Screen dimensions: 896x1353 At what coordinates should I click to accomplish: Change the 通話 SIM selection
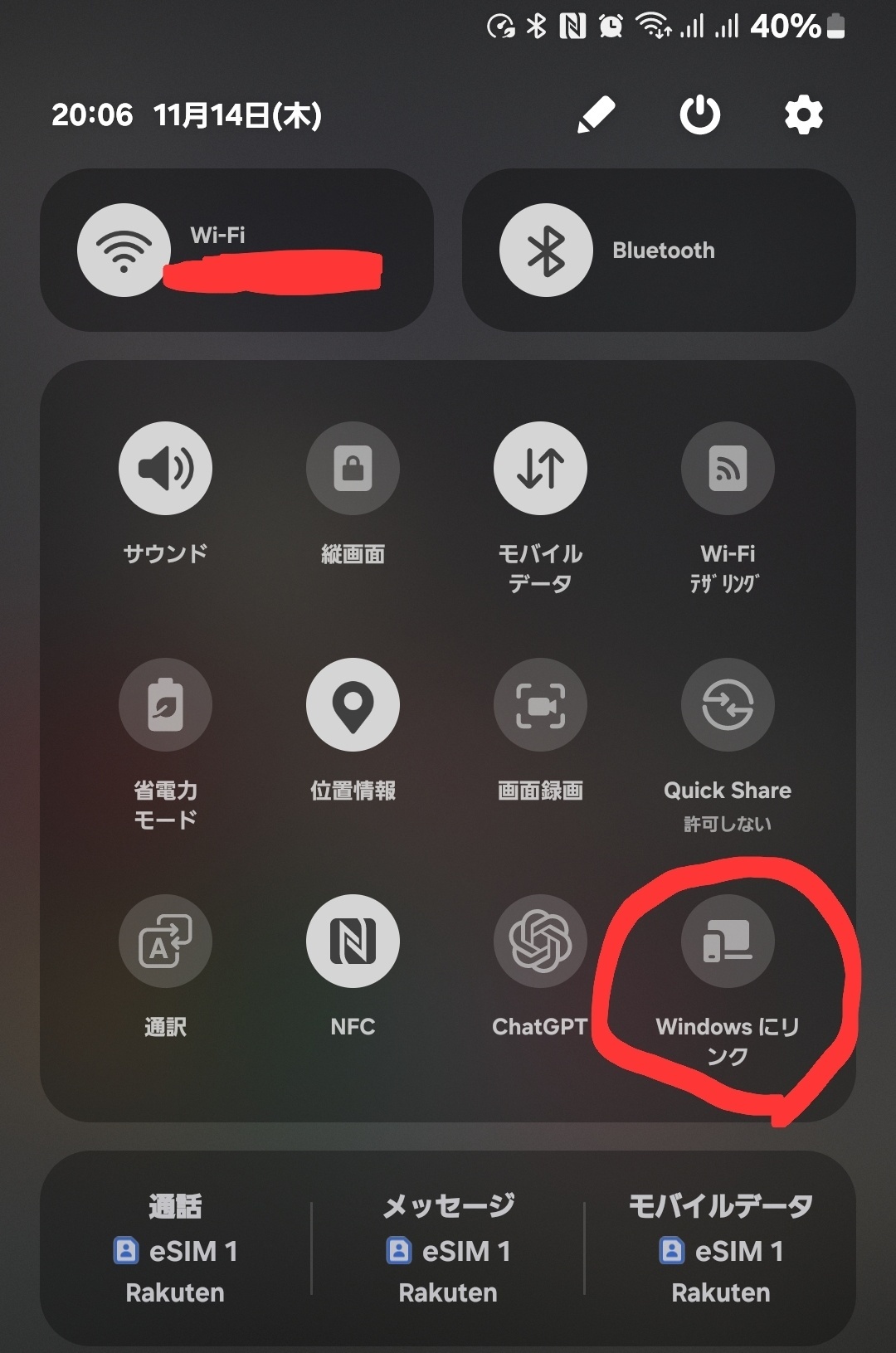[175, 1249]
